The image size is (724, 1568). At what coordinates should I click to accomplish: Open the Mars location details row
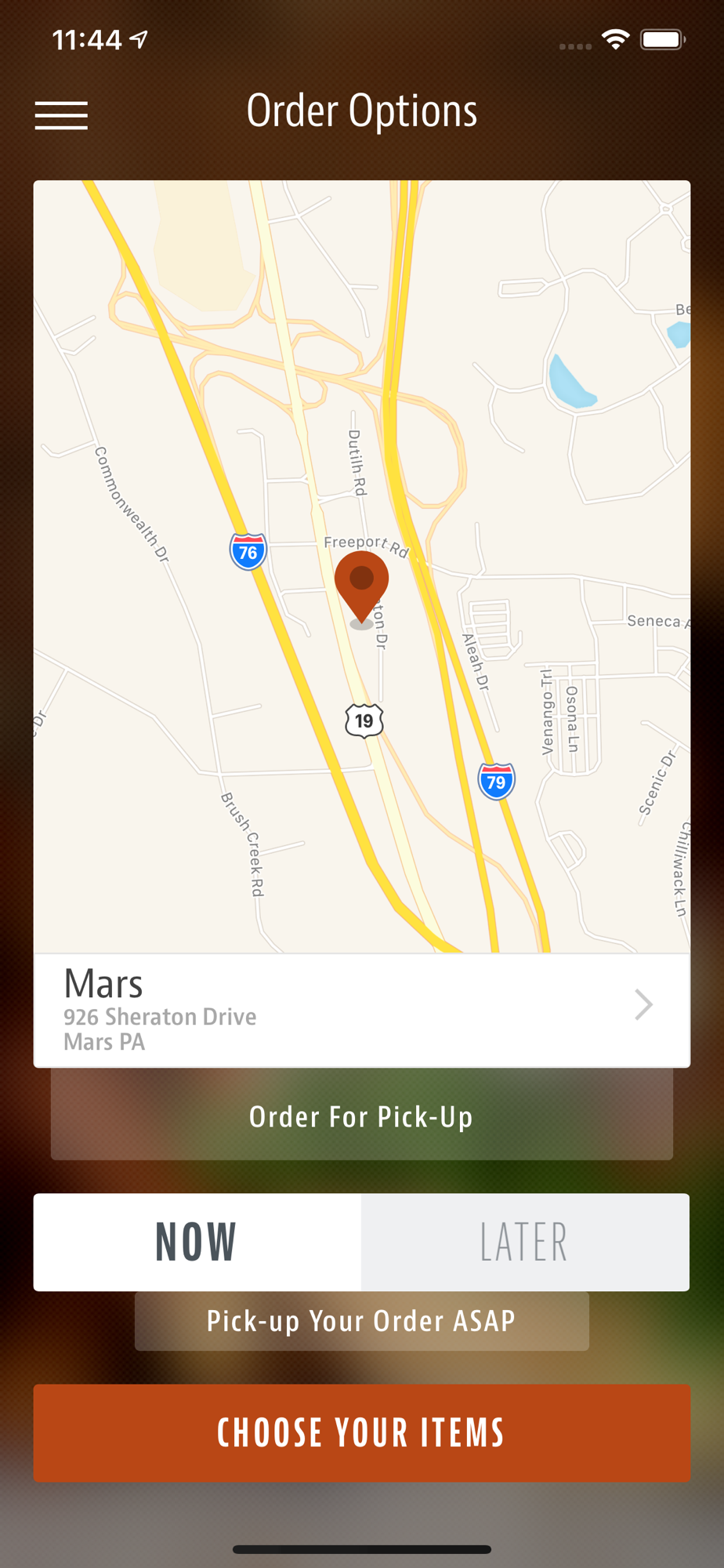tap(362, 1010)
